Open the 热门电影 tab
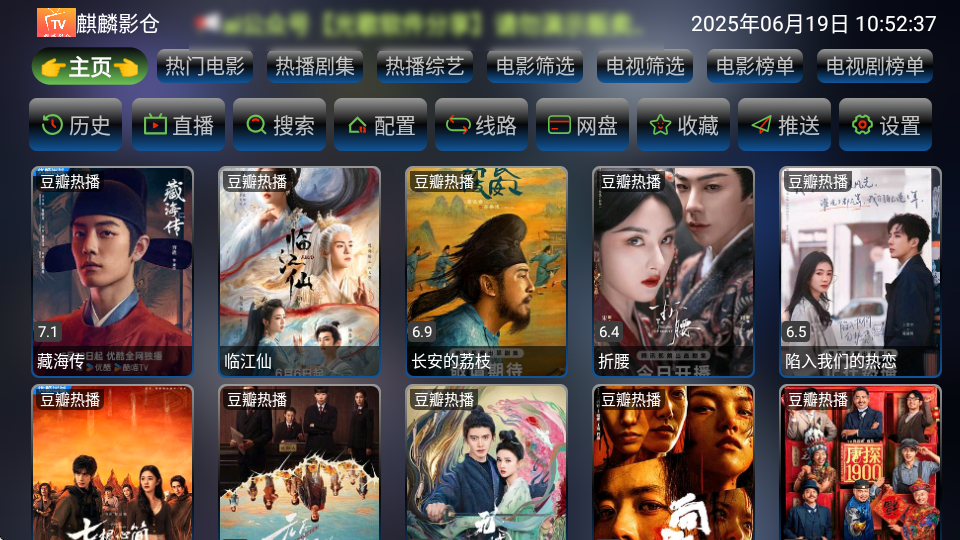 click(205, 67)
